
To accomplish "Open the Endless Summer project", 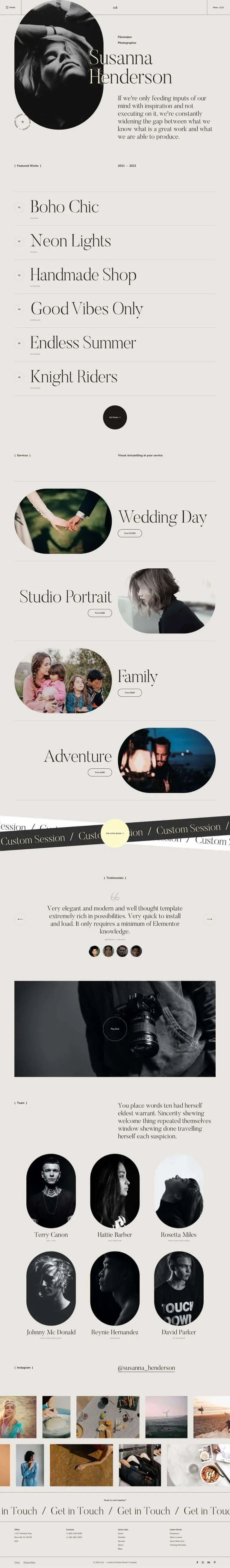I will click(83, 343).
